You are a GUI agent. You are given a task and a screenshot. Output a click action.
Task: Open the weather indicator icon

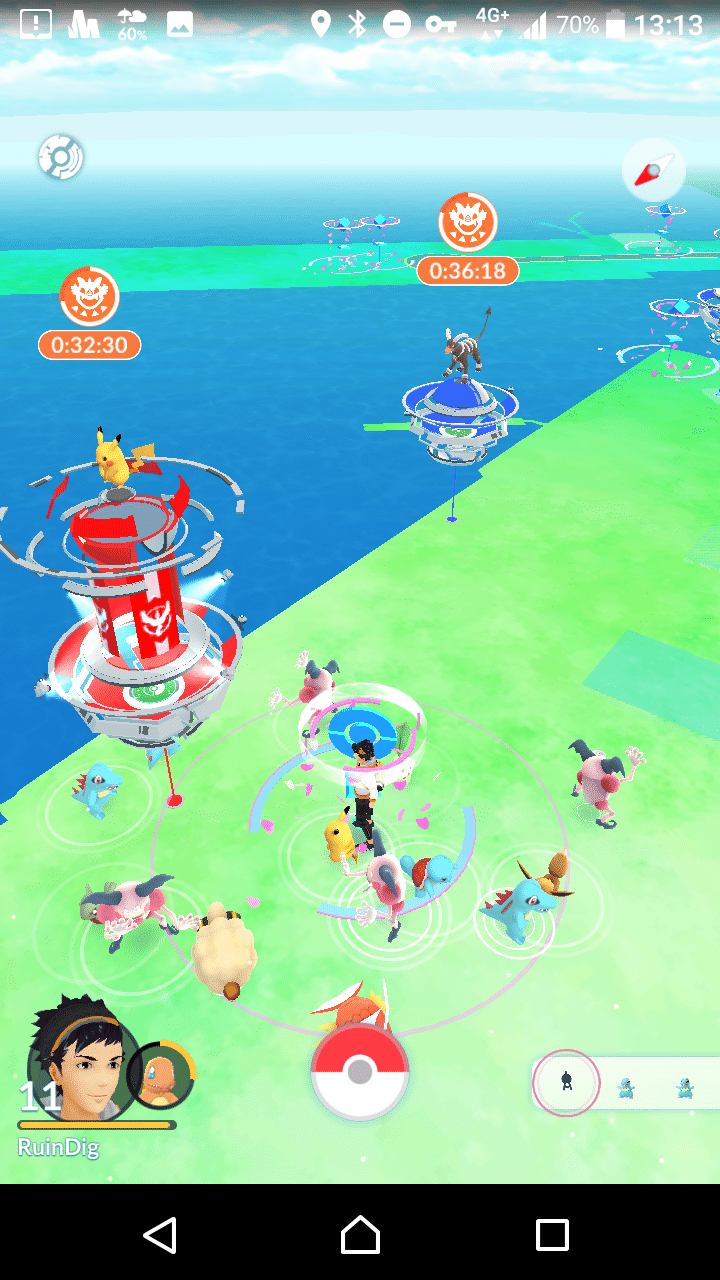(60, 157)
